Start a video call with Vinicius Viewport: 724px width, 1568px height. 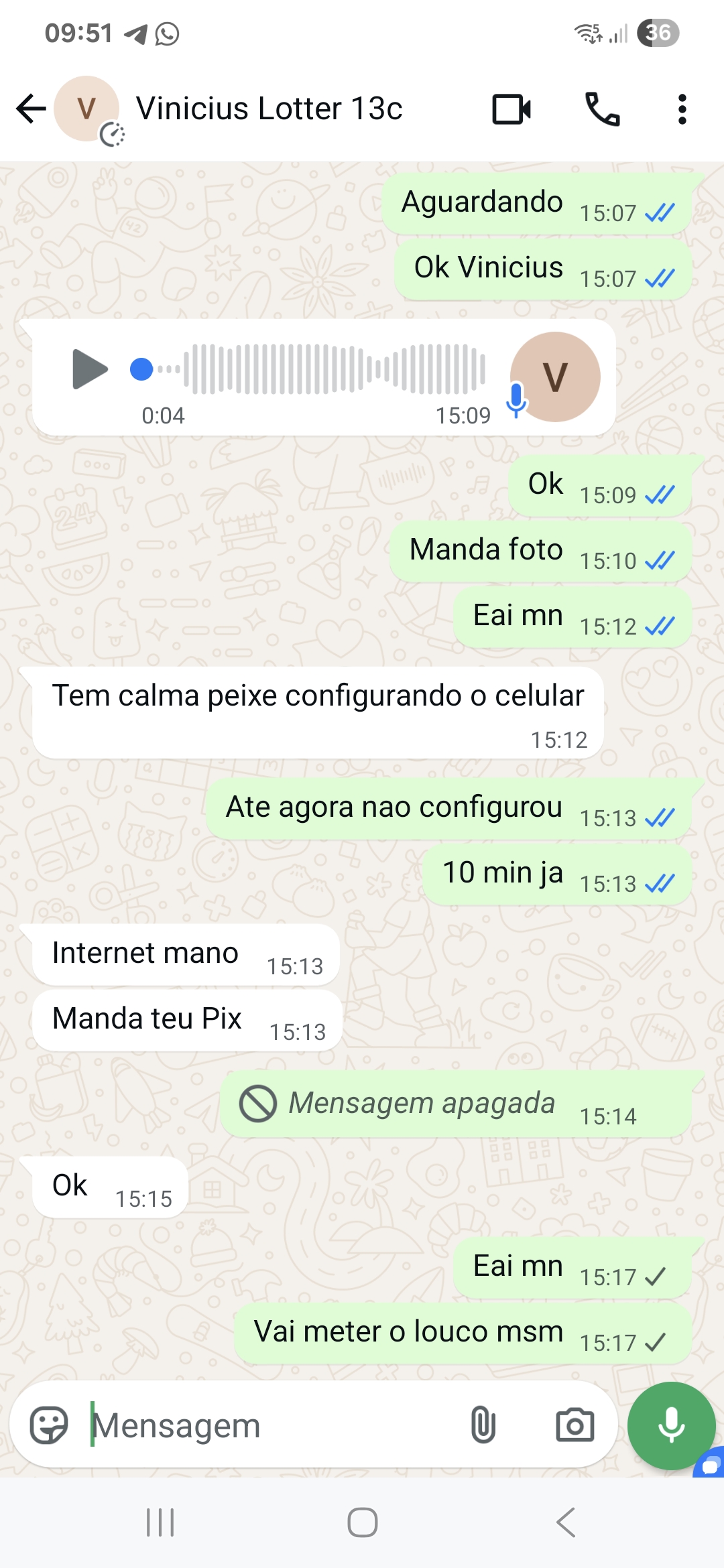click(511, 109)
